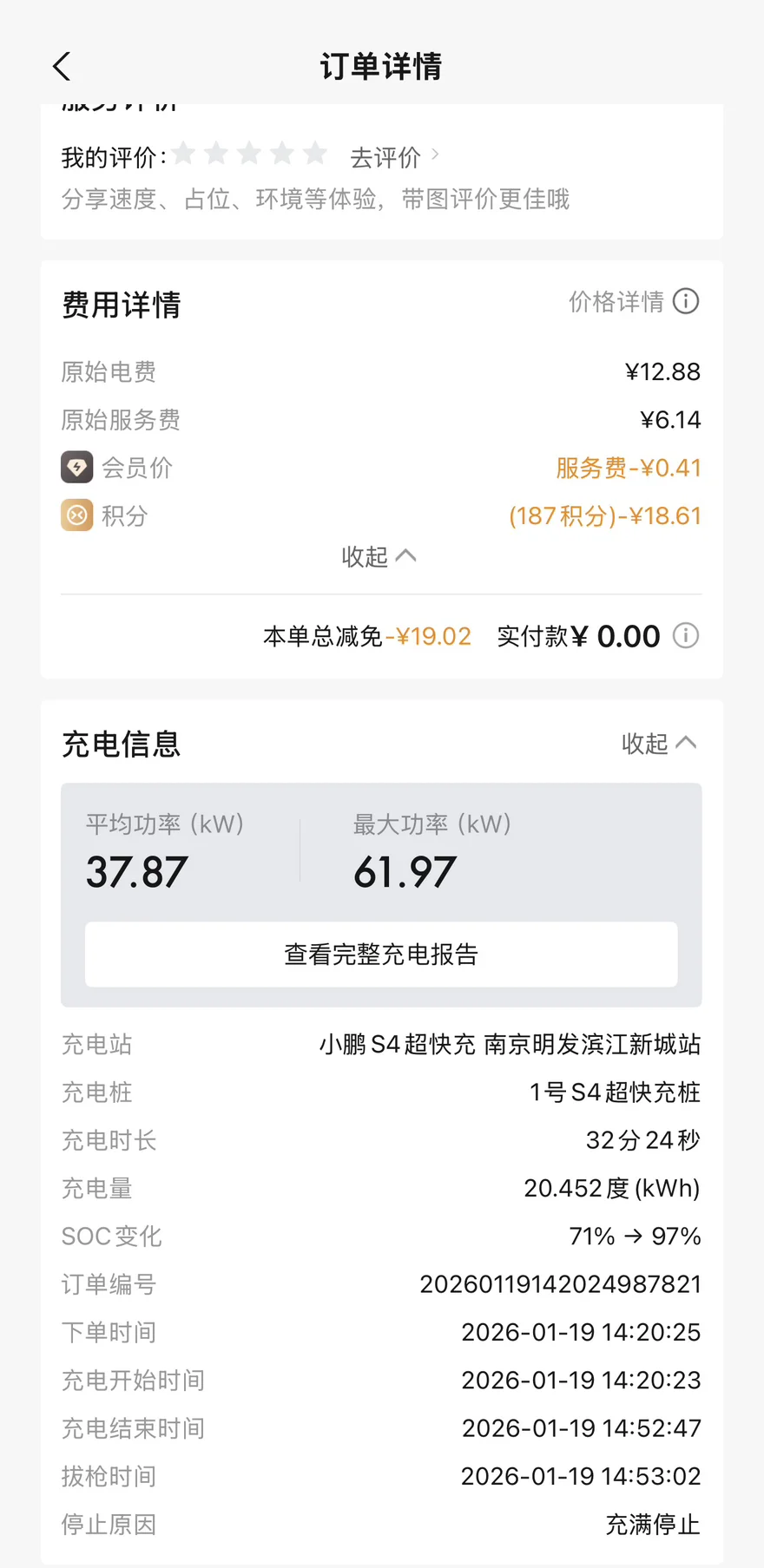Collapse the fee breakdown with 收起
Viewport: 764px width, 1568px height.
379,556
